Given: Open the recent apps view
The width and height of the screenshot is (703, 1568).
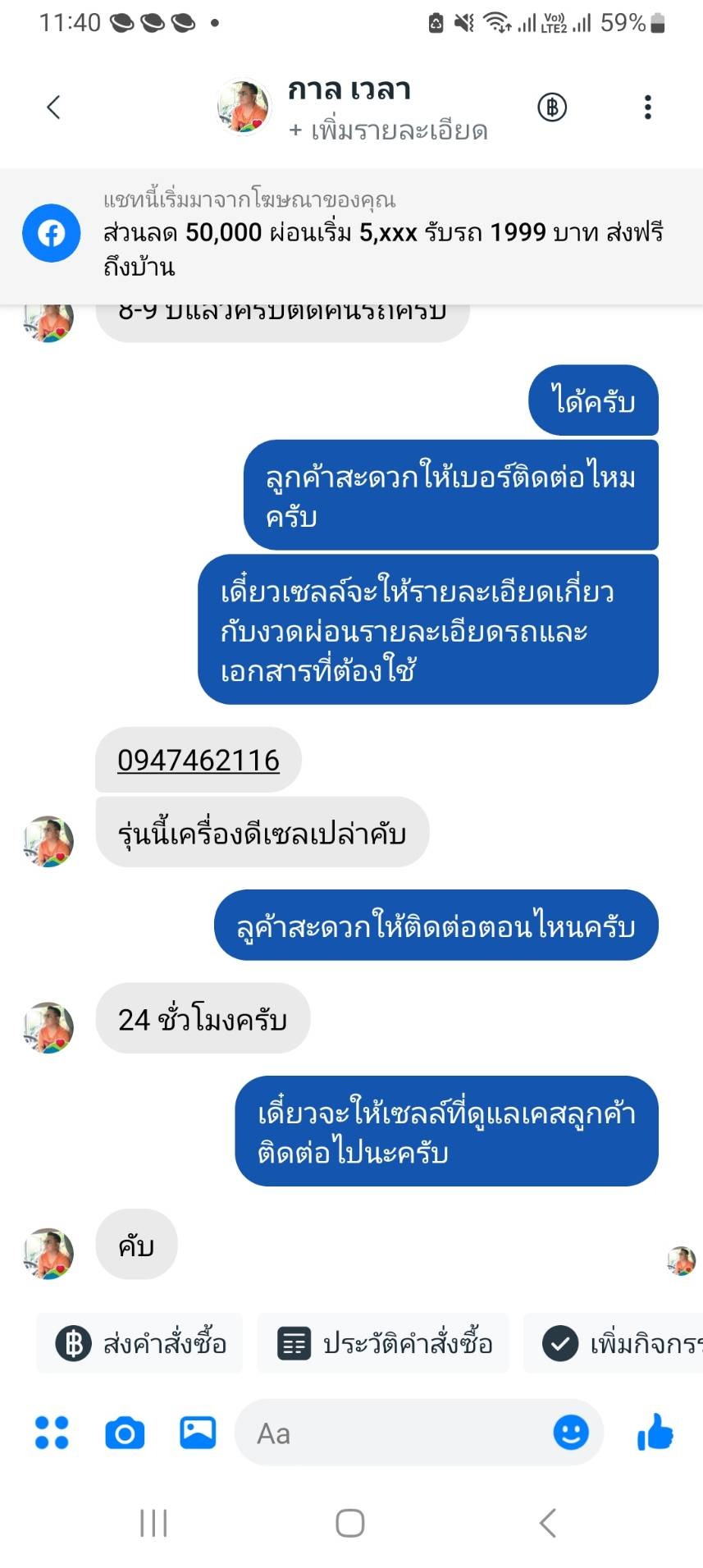Looking at the screenshot, I should 153,1524.
